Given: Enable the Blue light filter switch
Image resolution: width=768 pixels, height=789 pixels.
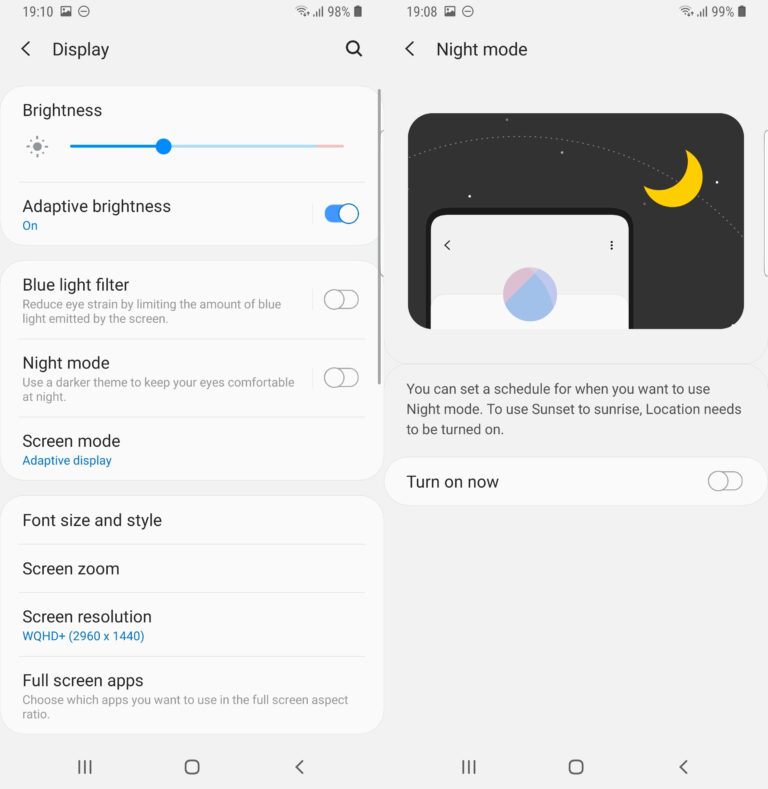Looking at the screenshot, I should (341, 299).
